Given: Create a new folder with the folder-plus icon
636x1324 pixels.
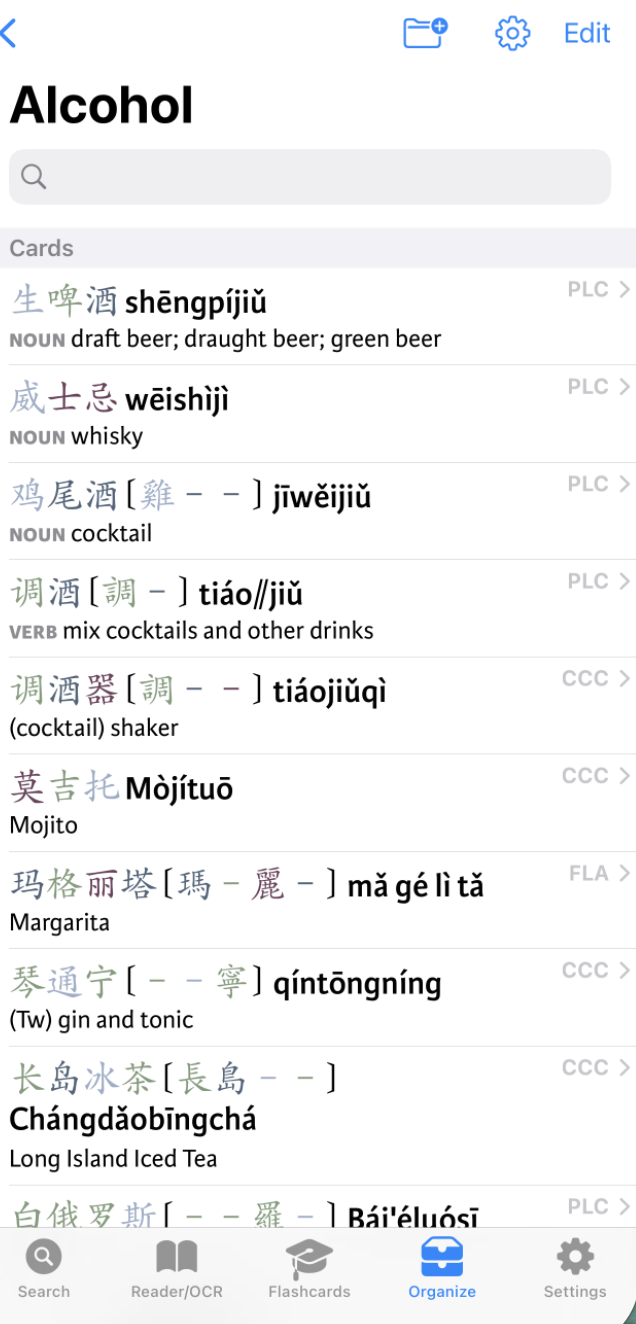Looking at the screenshot, I should 425,33.
